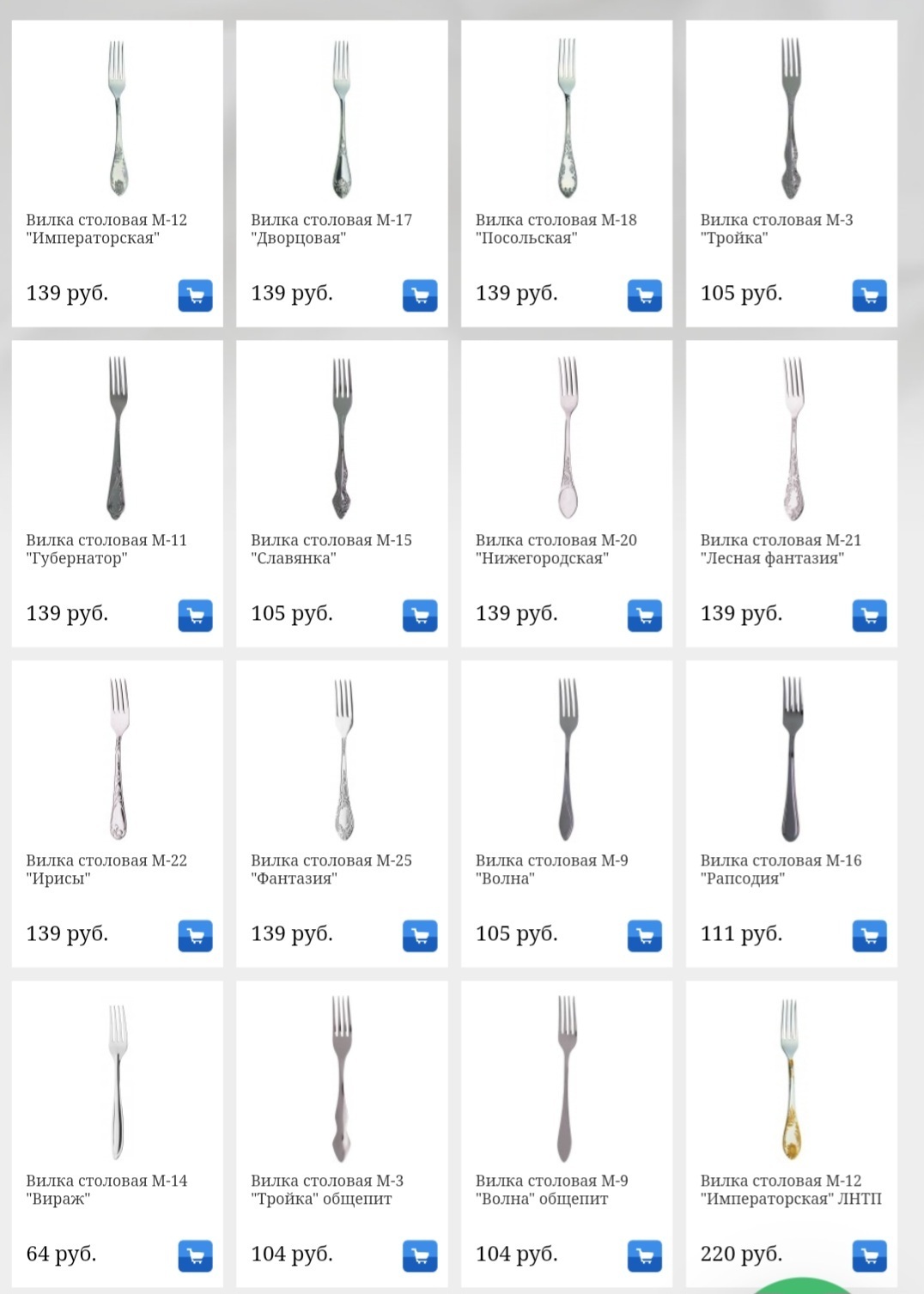Add M-9 "Волна" общепит fork to cart

pyautogui.click(x=645, y=1256)
